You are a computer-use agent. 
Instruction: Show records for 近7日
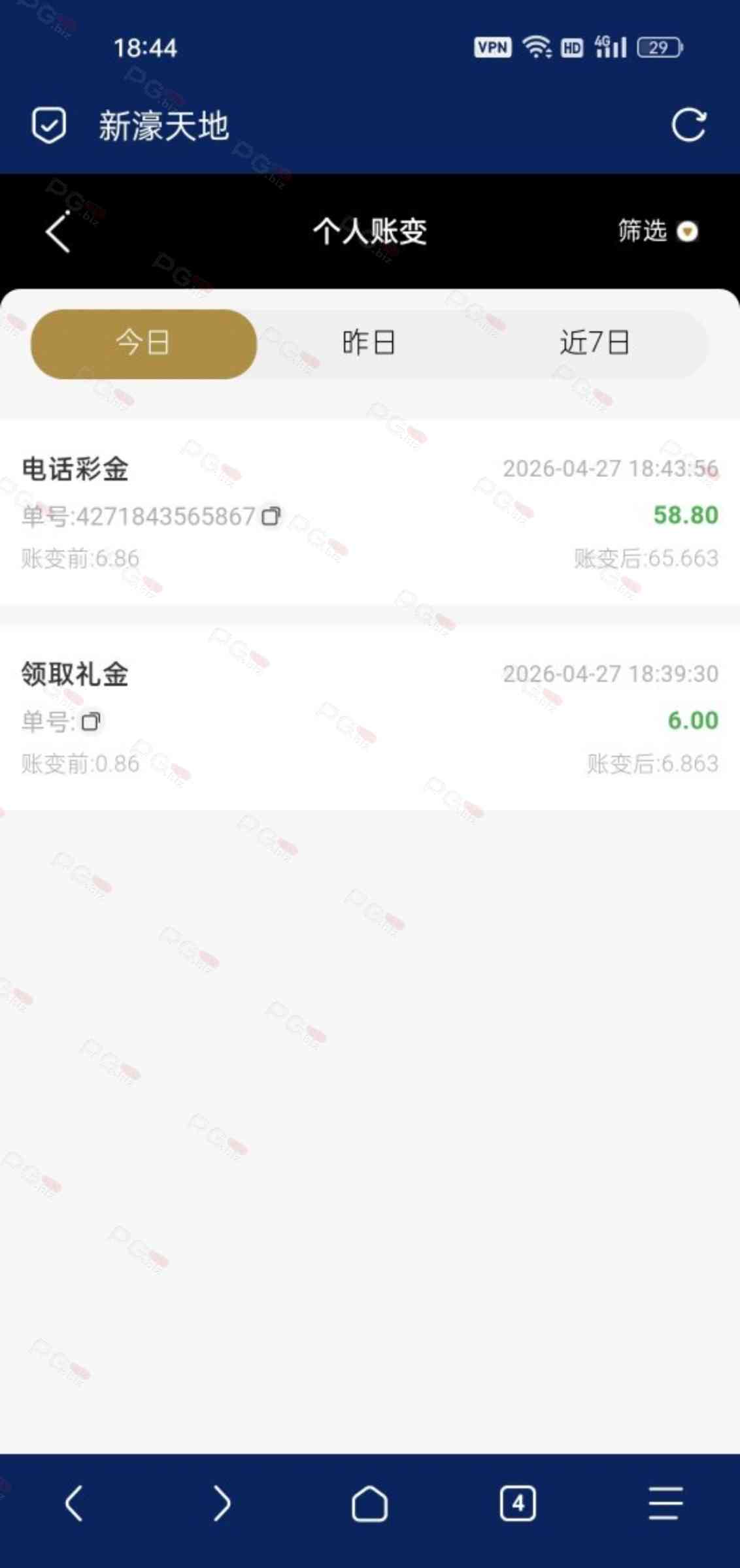pyautogui.click(x=594, y=344)
